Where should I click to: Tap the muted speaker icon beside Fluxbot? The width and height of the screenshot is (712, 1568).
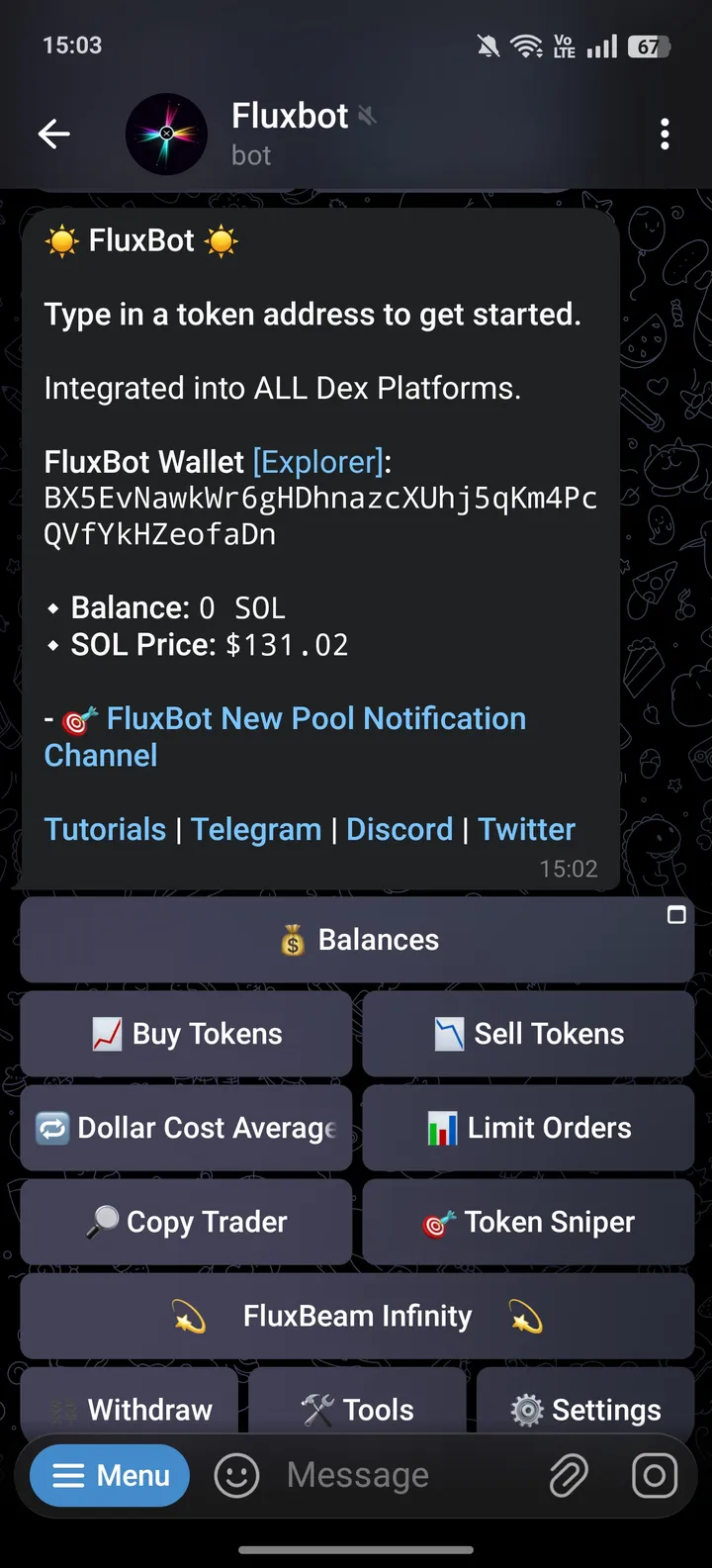(367, 116)
